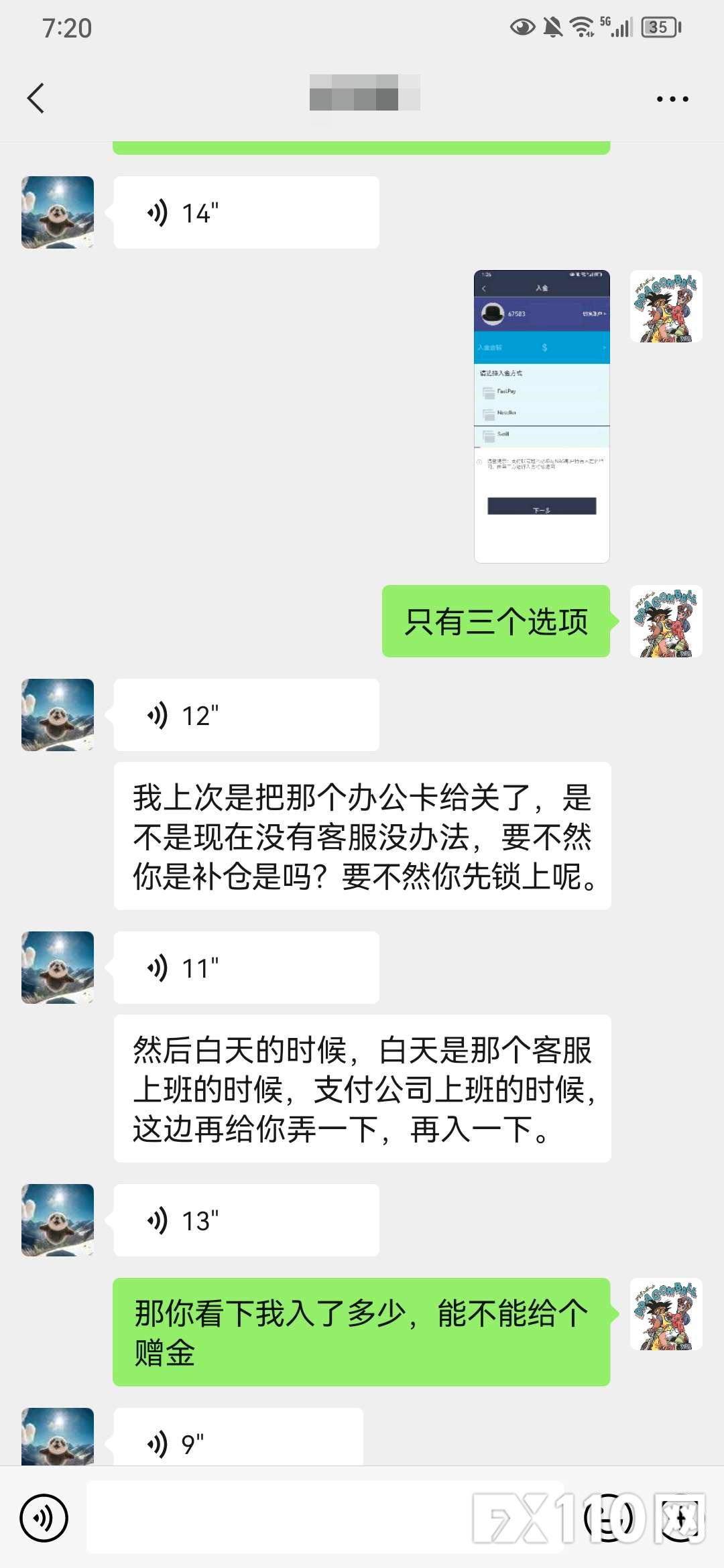Open the attachments plus menu
The height and width of the screenshot is (1568, 724).
coord(680,1517)
